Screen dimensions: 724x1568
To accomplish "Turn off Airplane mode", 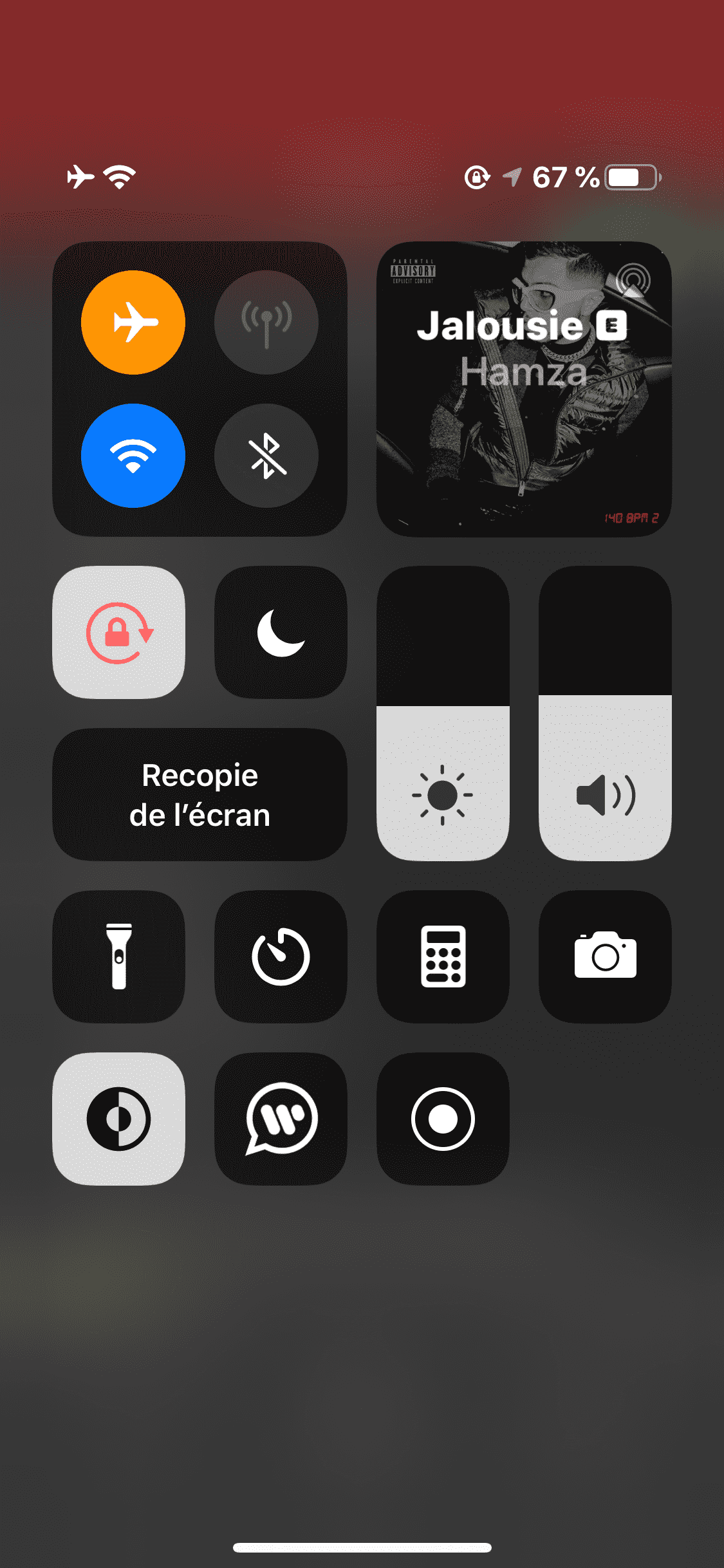I will pos(133,322).
